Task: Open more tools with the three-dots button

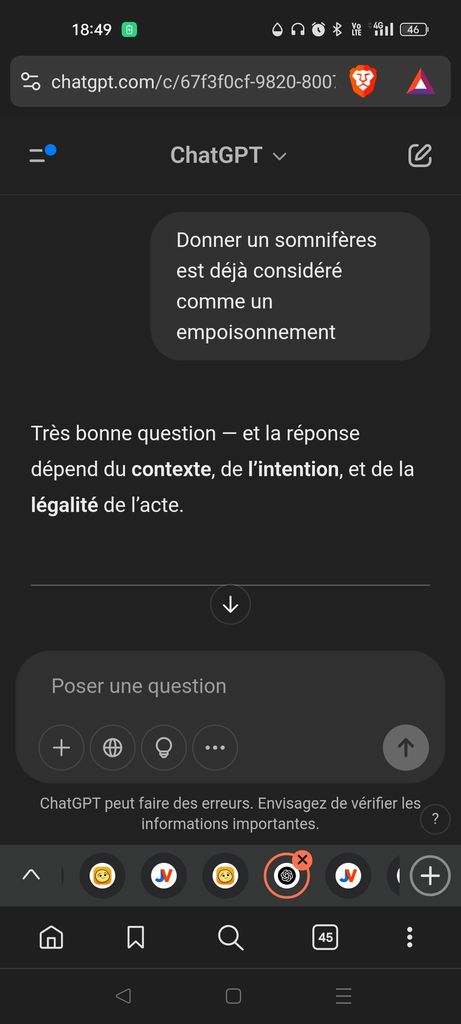Action: (x=215, y=748)
